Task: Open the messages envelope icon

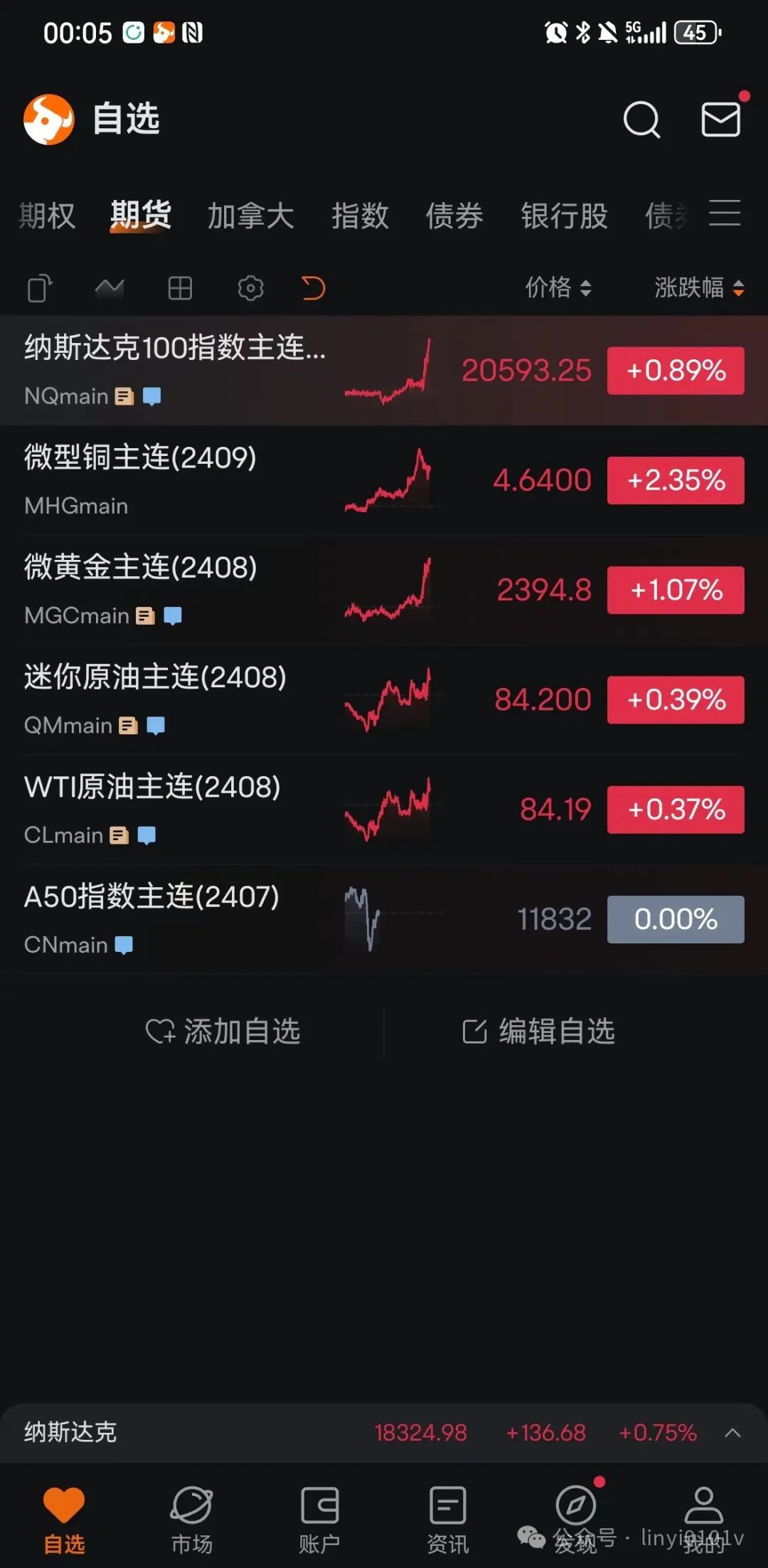Action: pyautogui.click(x=721, y=119)
